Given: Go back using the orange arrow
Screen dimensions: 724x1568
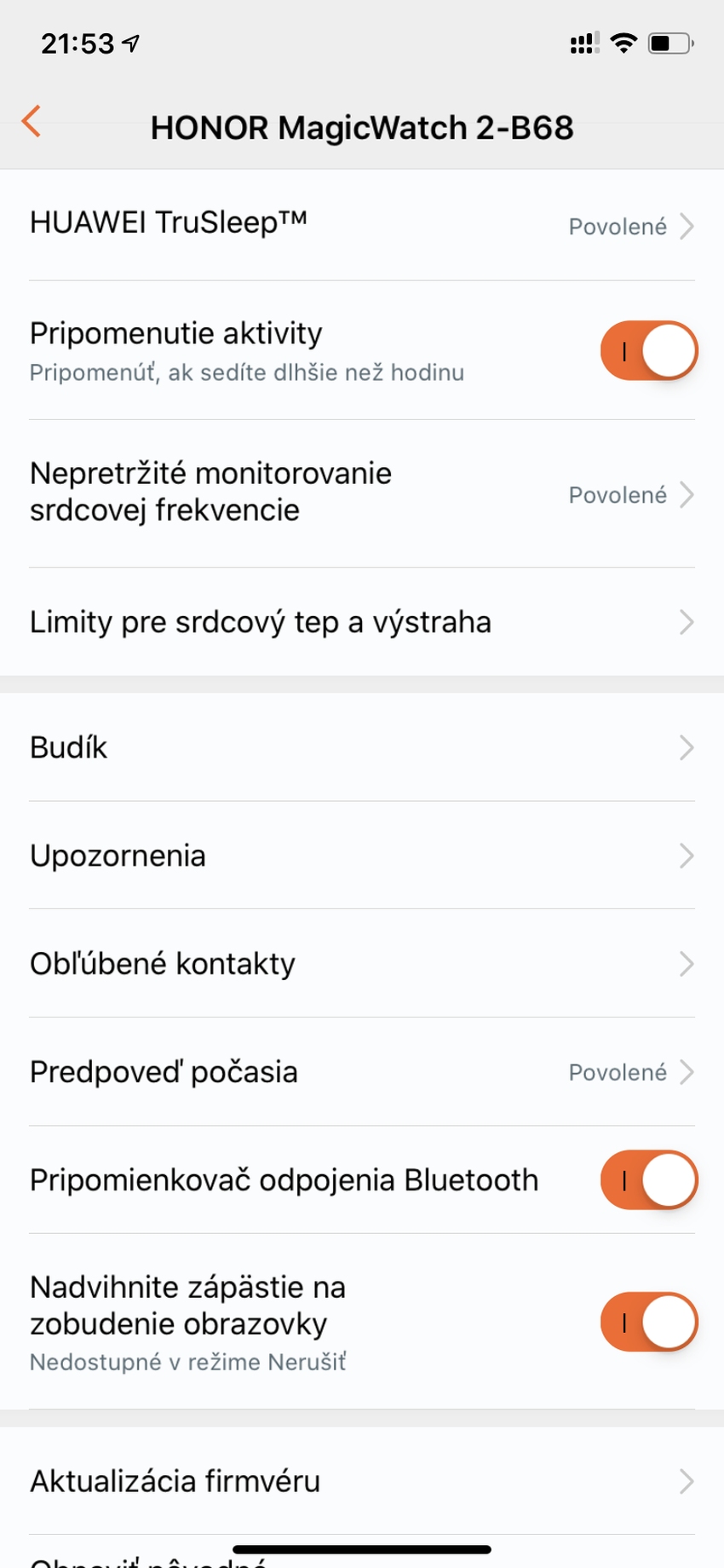Looking at the screenshot, I should tap(32, 122).
